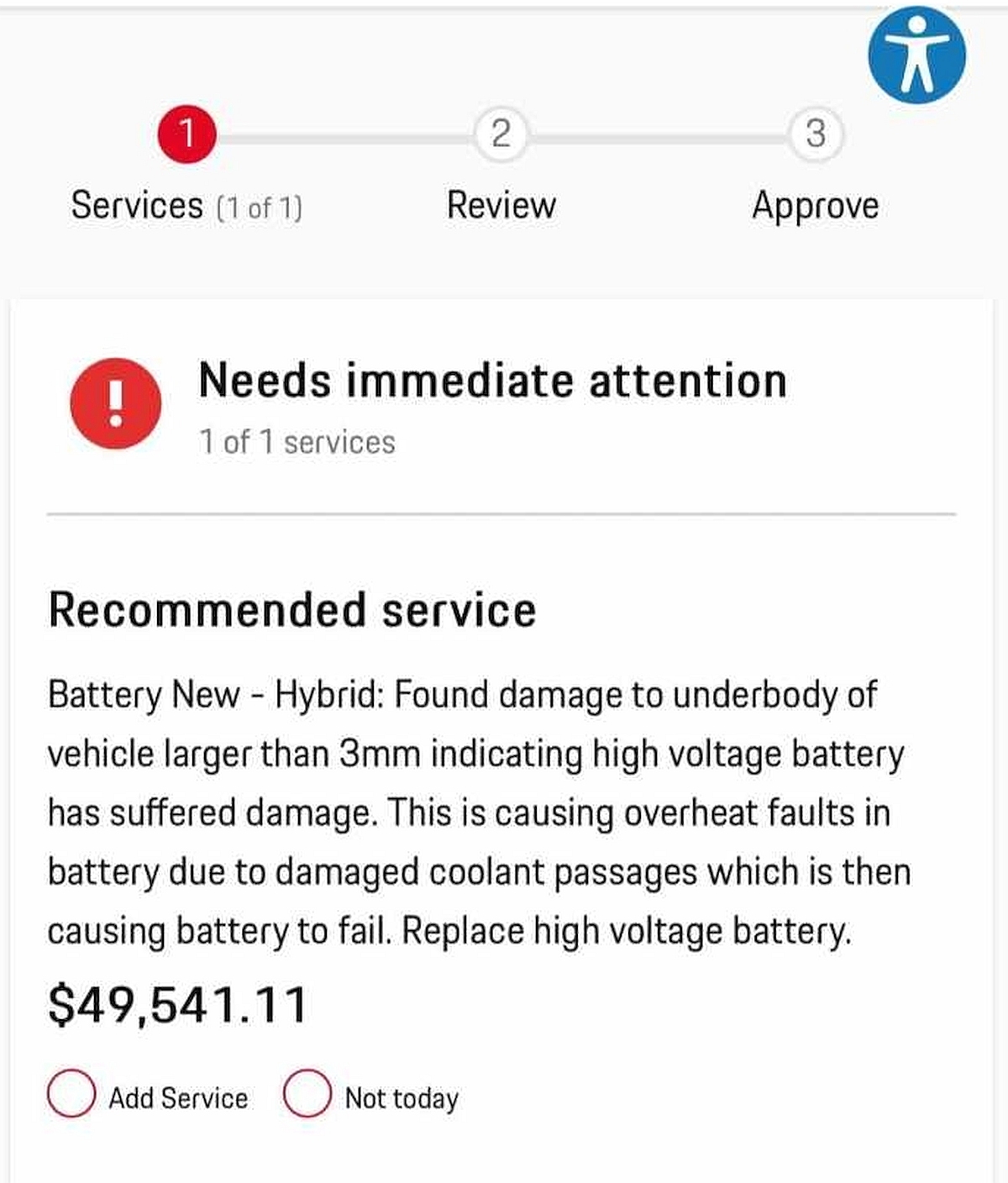Choose the Not today option

pyautogui.click(x=307, y=1093)
